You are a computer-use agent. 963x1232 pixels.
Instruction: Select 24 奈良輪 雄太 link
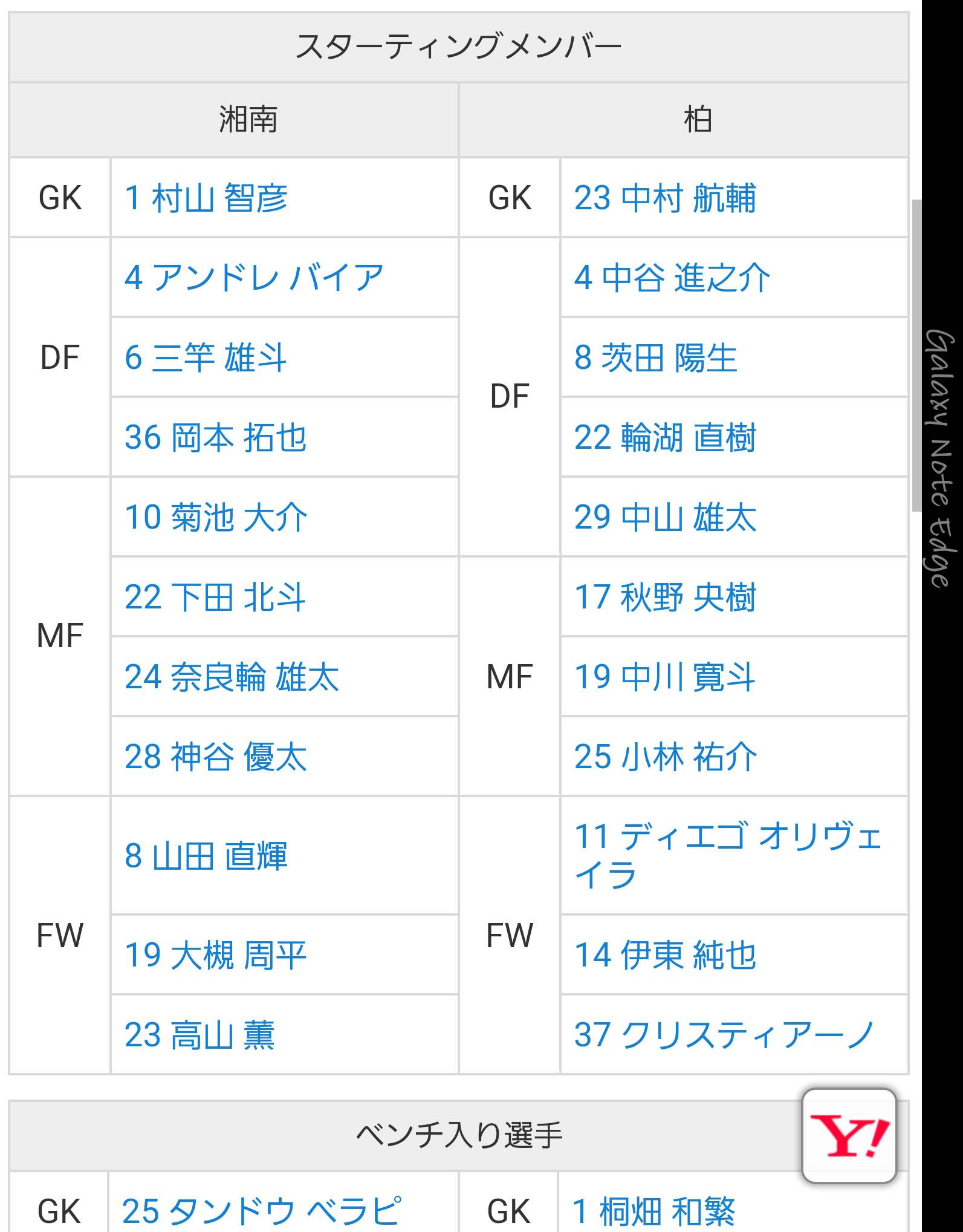tap(232, 677)
